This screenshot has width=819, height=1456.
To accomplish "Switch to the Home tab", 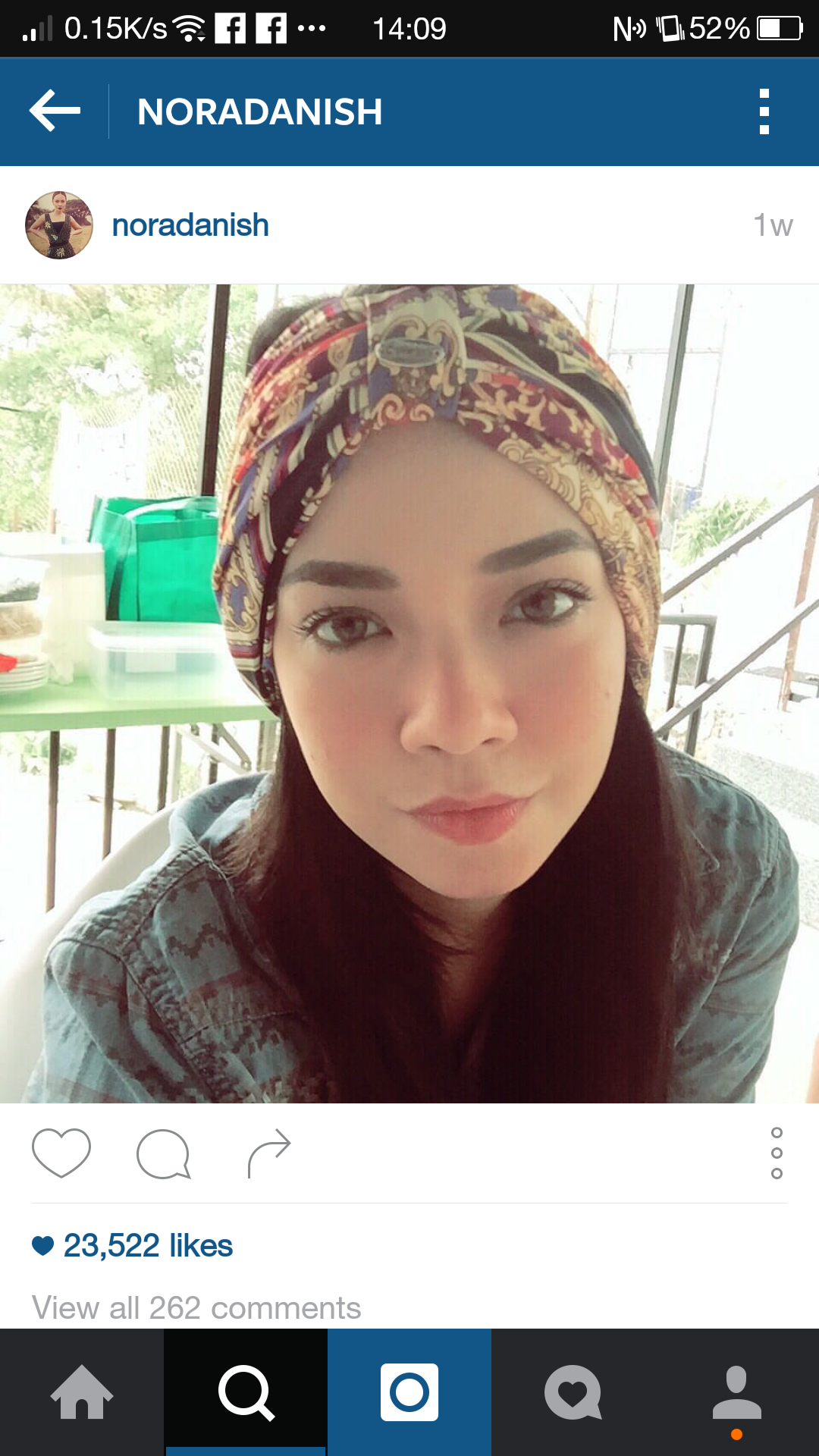I will 82,1392.
